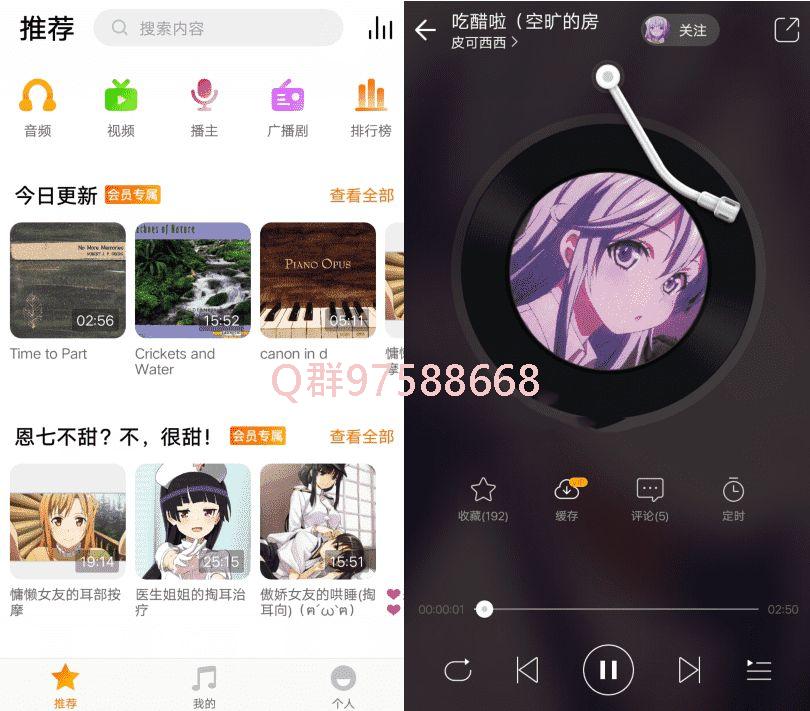Viewport: 810px width, 711px height.
Task: Tap the search box in Recommended
Action: [x=218, y=28]
